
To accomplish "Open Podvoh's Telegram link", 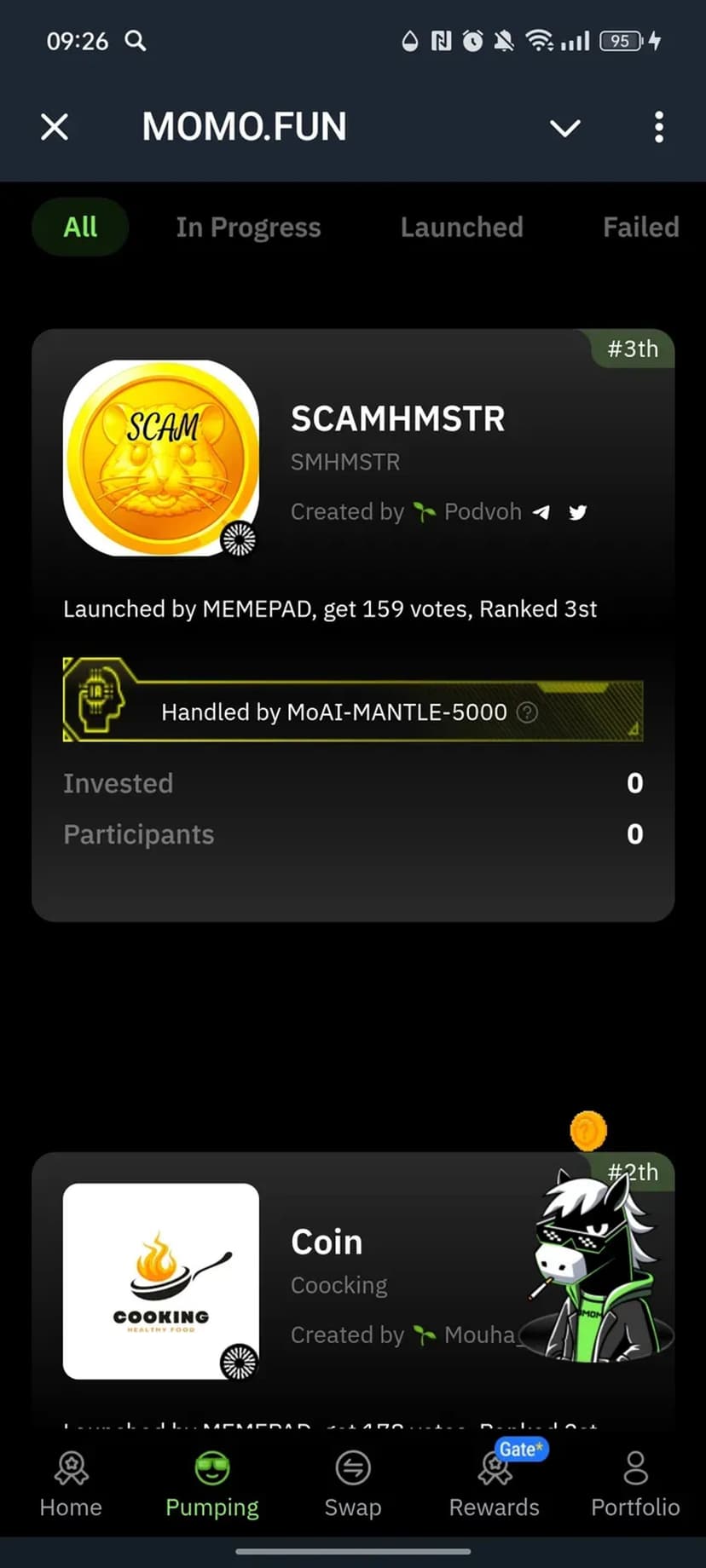I will [x=541, y=512].
